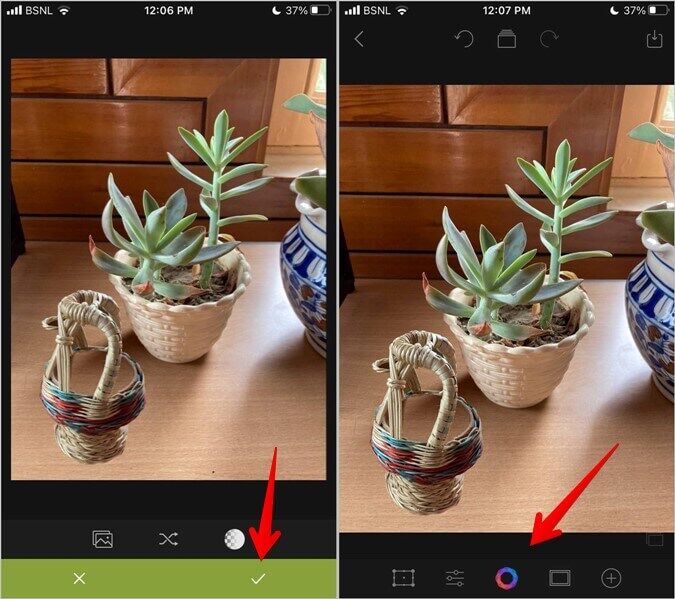Screen dimensions: 675x599
Task: Tap the plus circle to add elements
Action: pyautogui.click(x=611, y=577)
